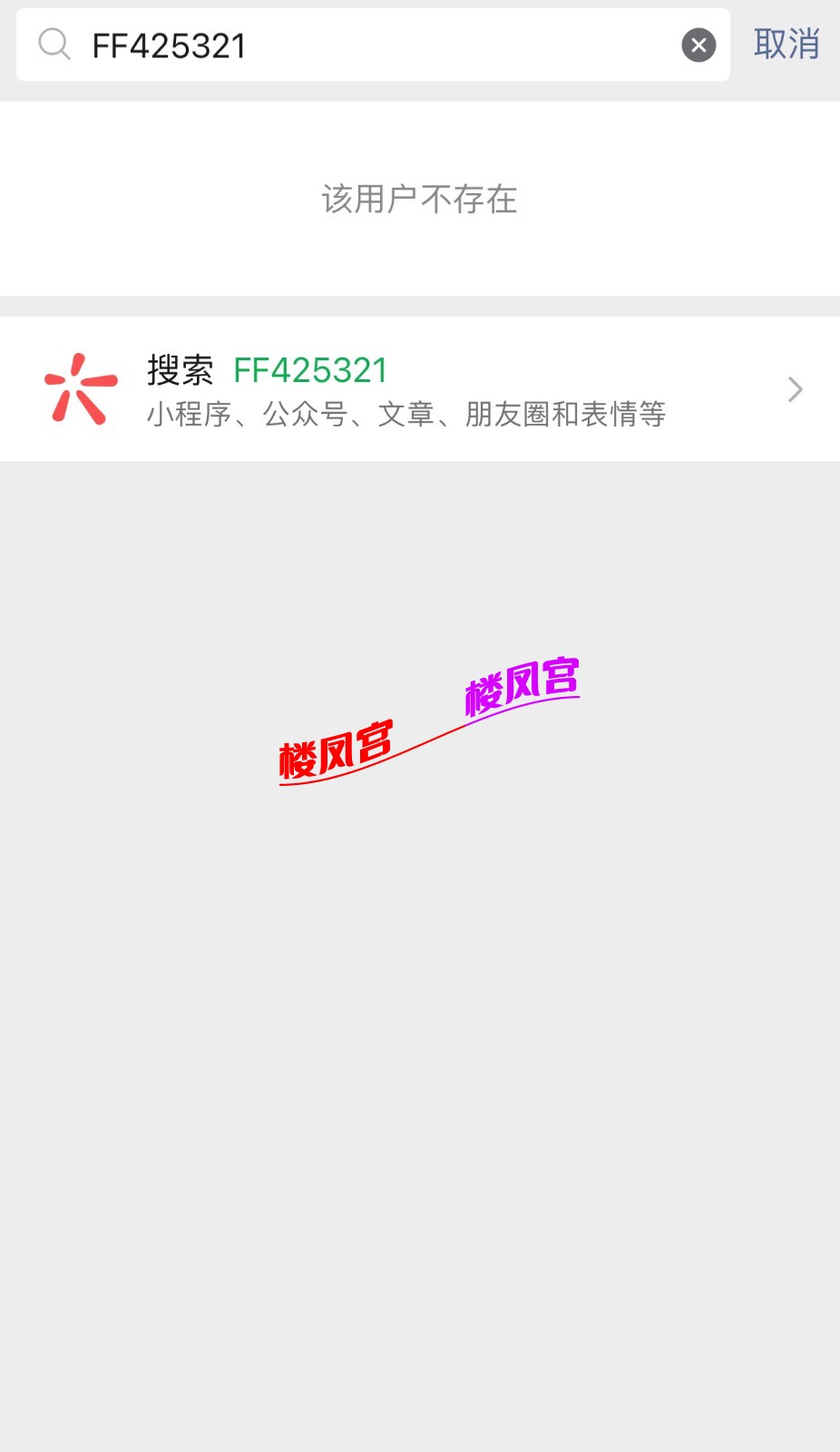Screen dimensions: 840x1452
Task: Click inside the search input field
Action: [x=363, y=44]
